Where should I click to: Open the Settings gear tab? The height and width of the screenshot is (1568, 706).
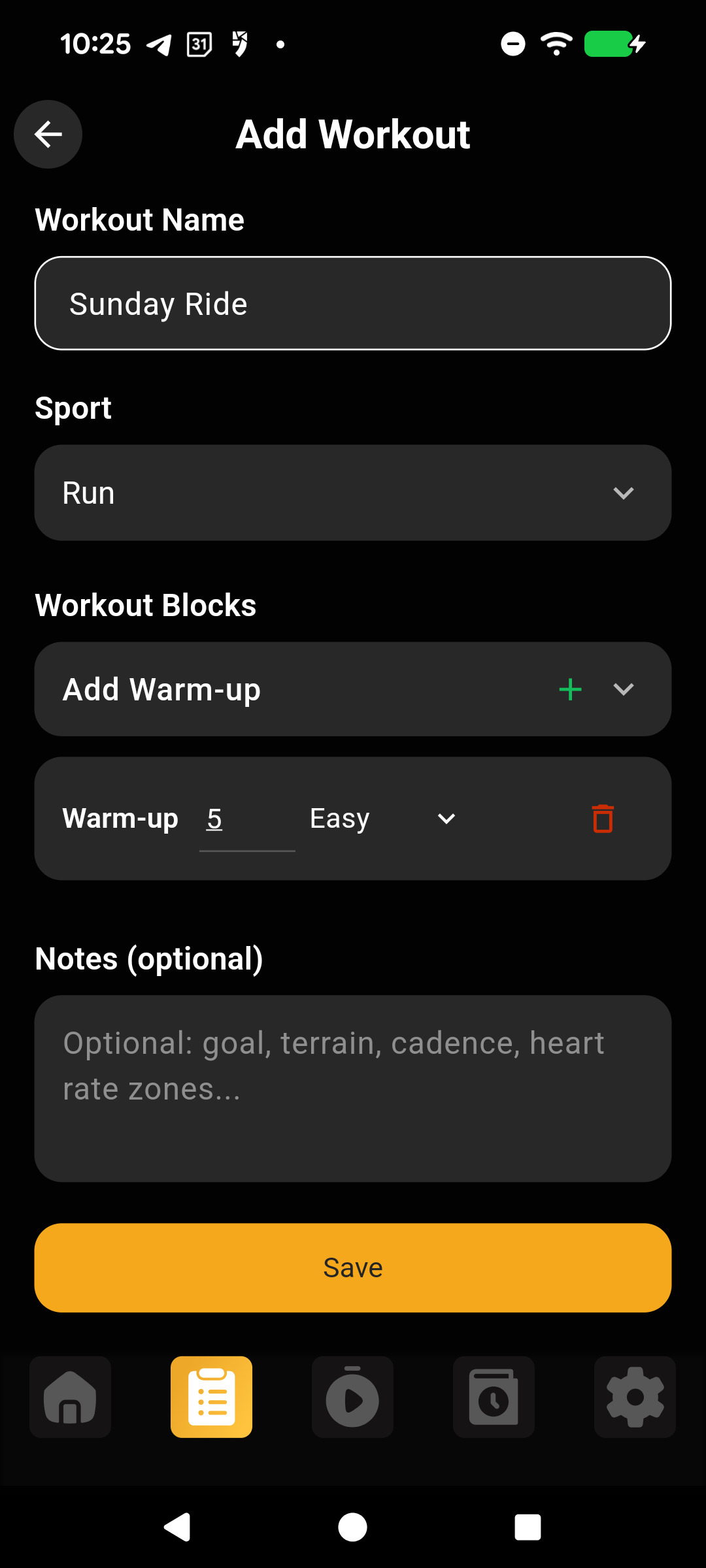point(635,1397)
